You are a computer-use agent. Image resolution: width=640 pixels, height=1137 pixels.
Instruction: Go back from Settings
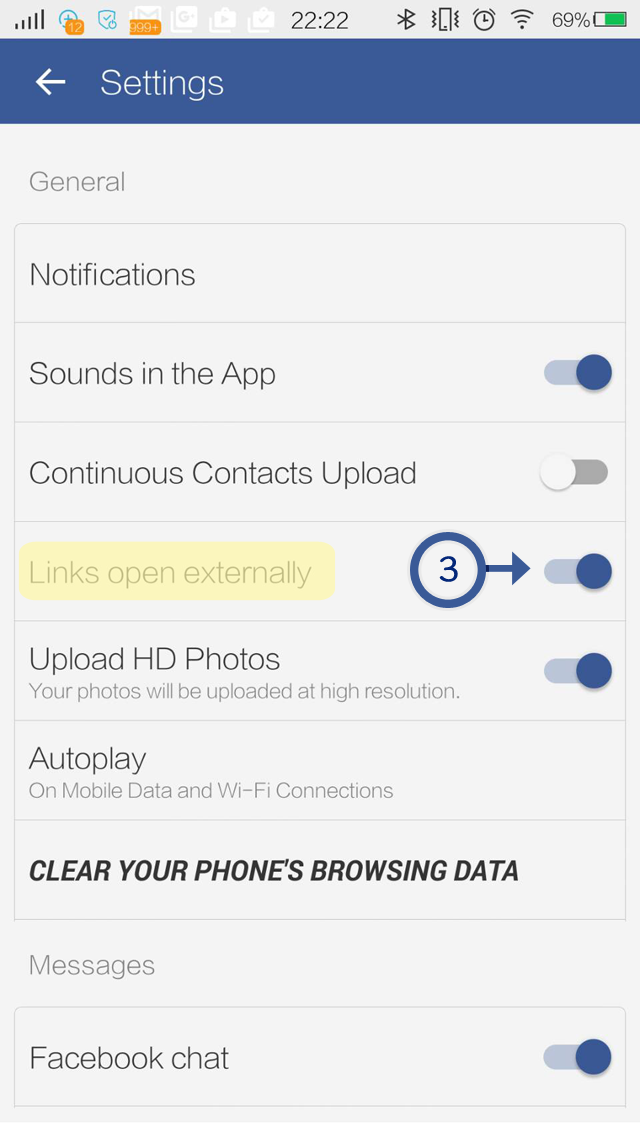(51, 82)
